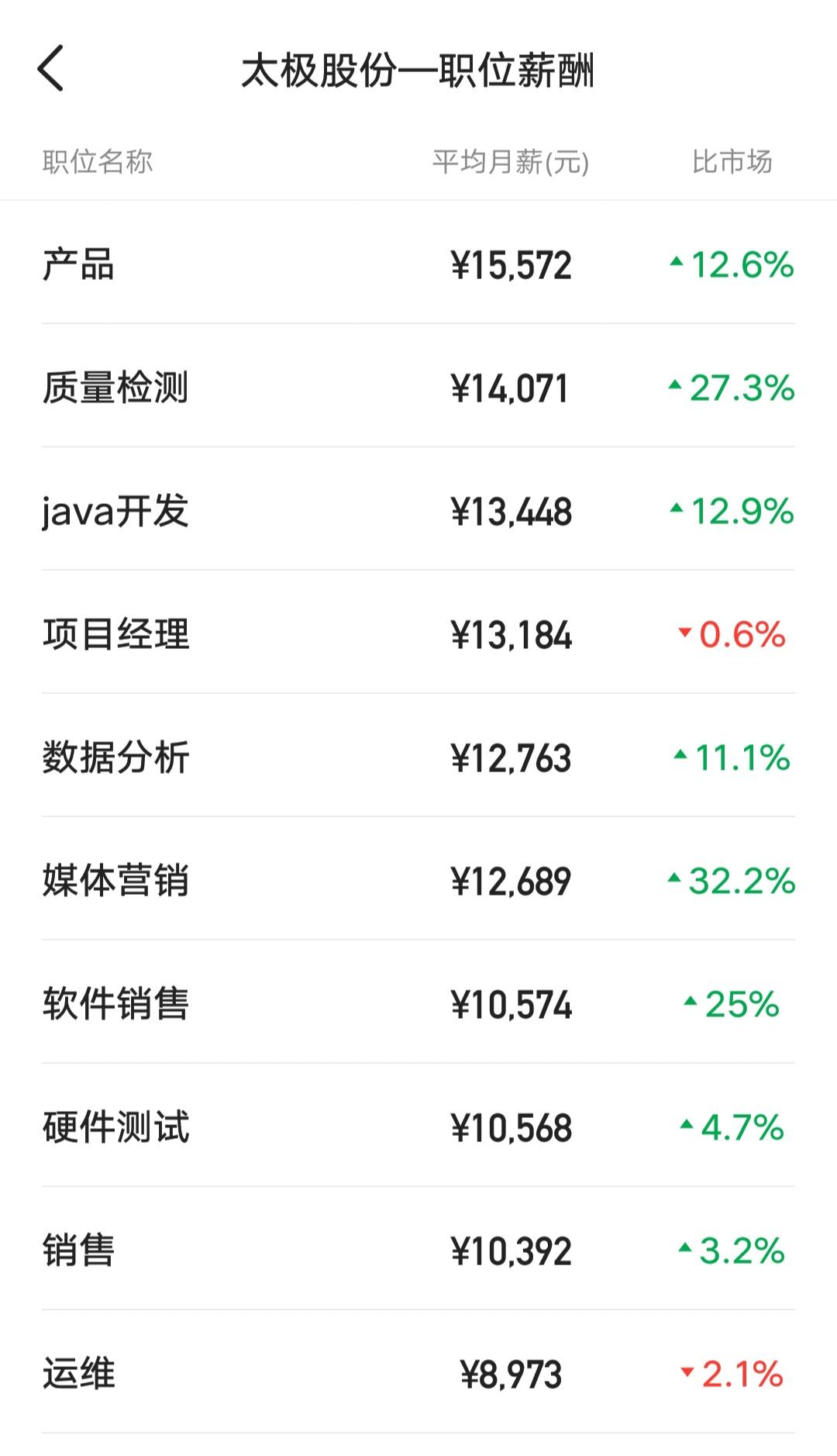Open the 产品 position row

tap(77, 264)
